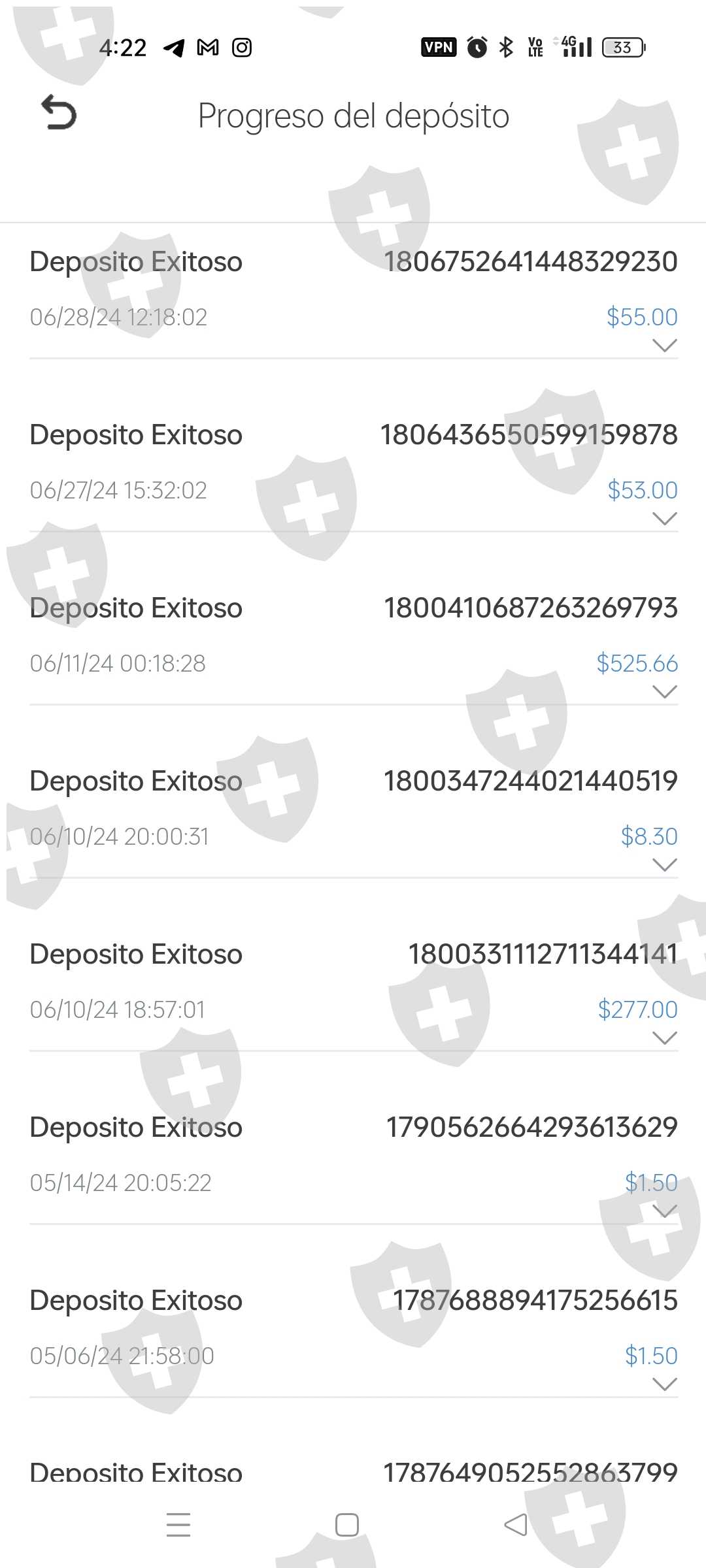
Task: Show details for the $8.30 deposit
Action: point(664,864)
